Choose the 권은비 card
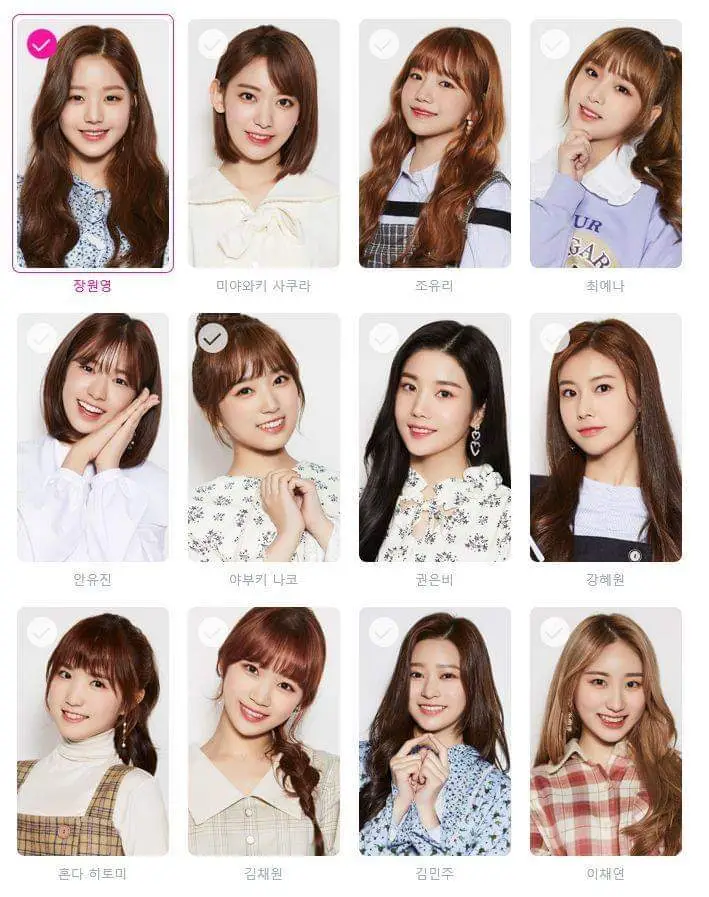This screenshot has height=897, width=709. coord(435,437)
